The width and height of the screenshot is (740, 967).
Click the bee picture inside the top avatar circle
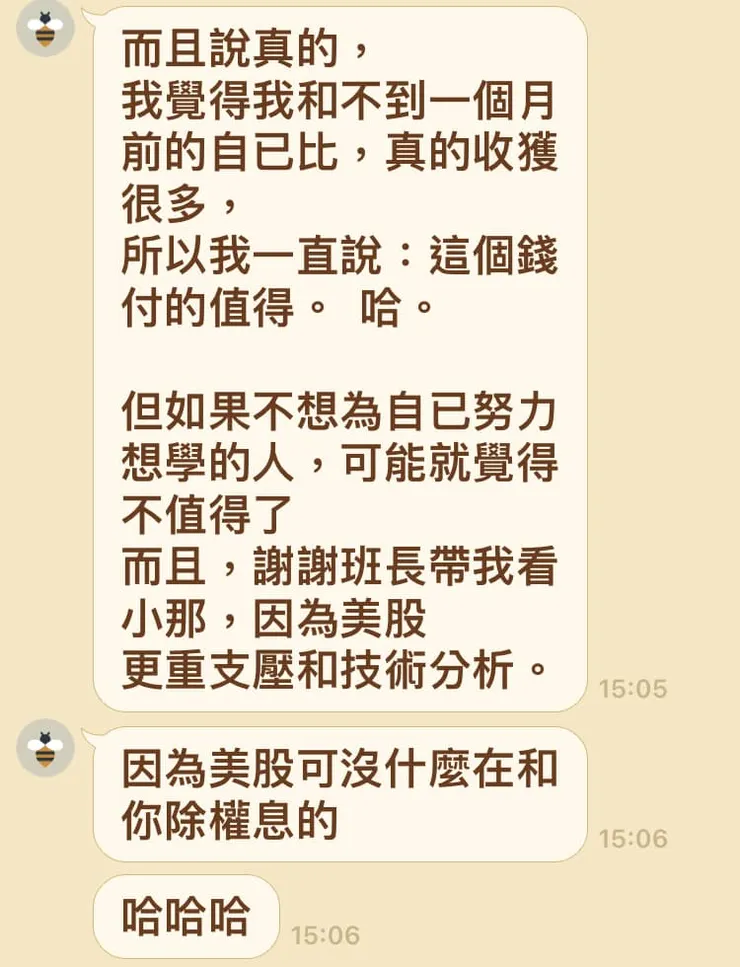tap(44, 30)
